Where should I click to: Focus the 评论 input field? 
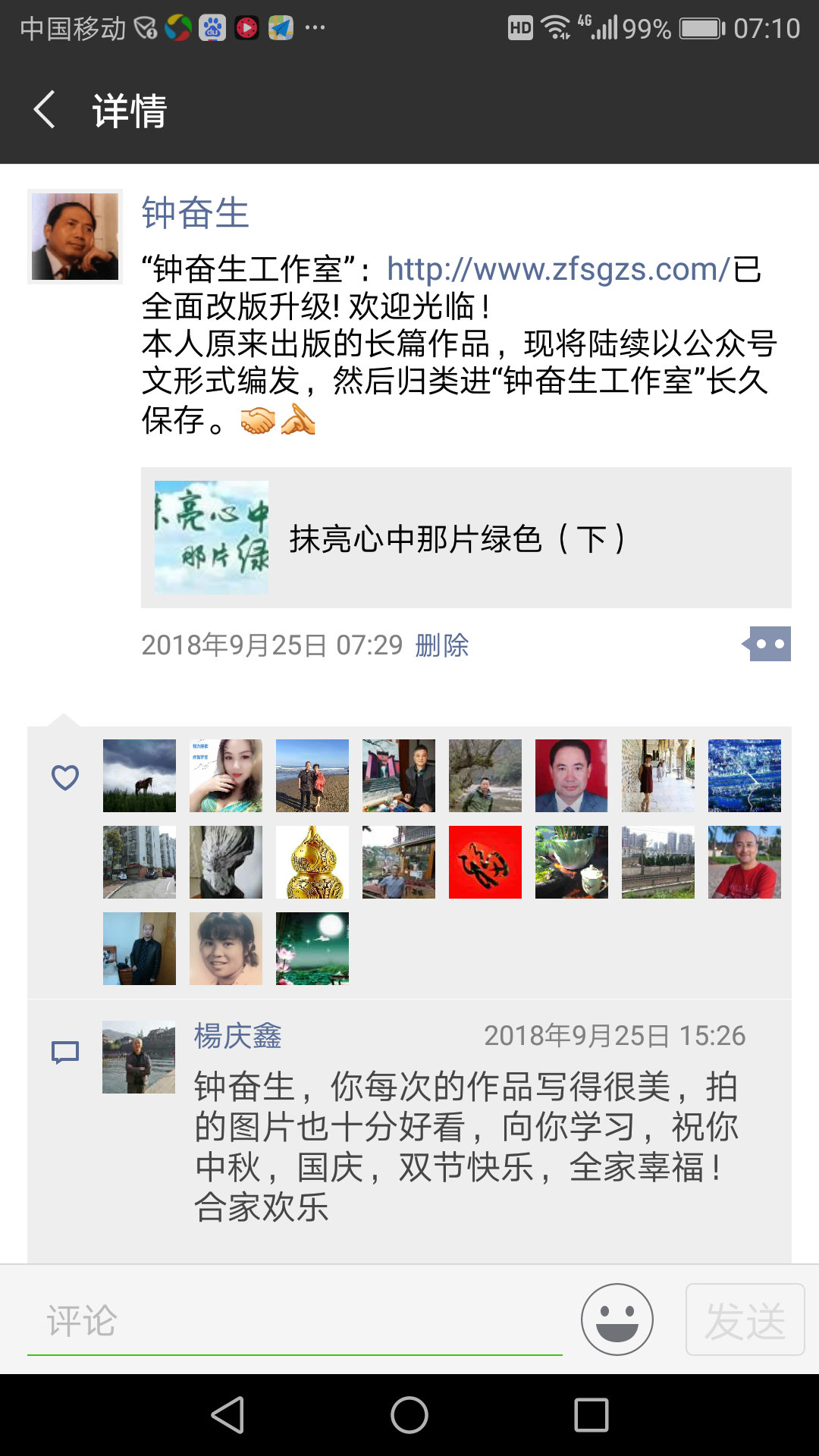point(294,1321)
